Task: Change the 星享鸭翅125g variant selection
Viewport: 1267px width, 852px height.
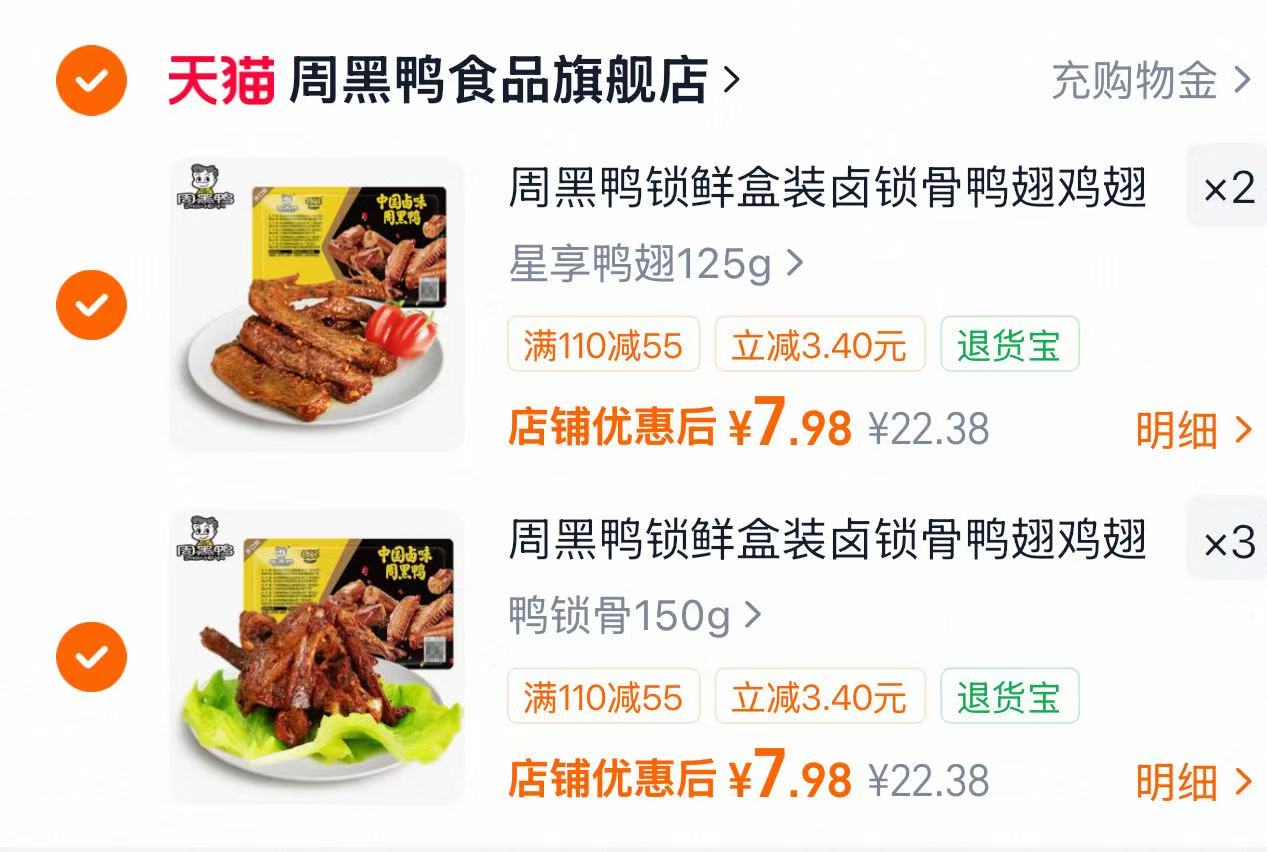Action: point(656,265)
